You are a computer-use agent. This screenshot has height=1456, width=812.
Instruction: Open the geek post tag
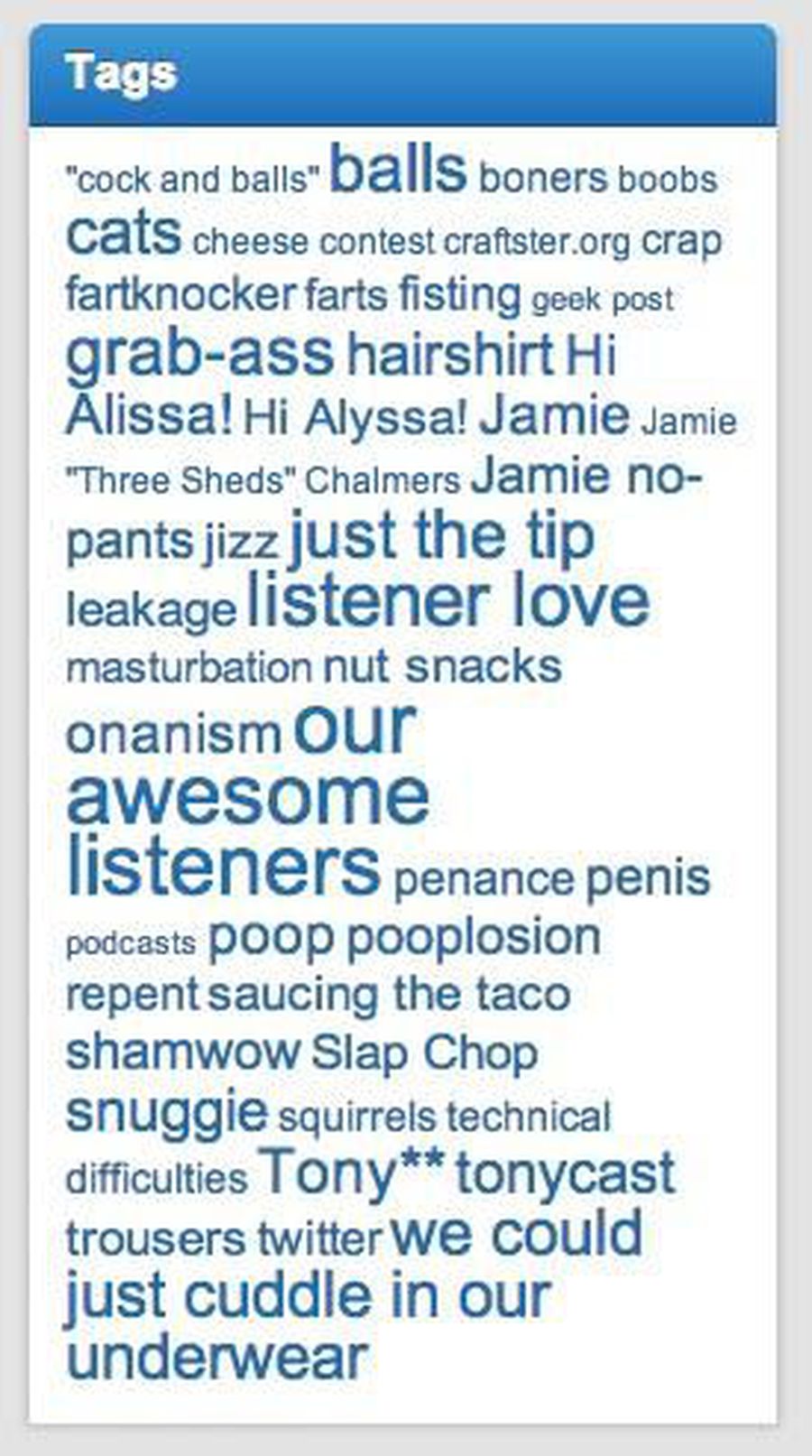coord(602,299)
